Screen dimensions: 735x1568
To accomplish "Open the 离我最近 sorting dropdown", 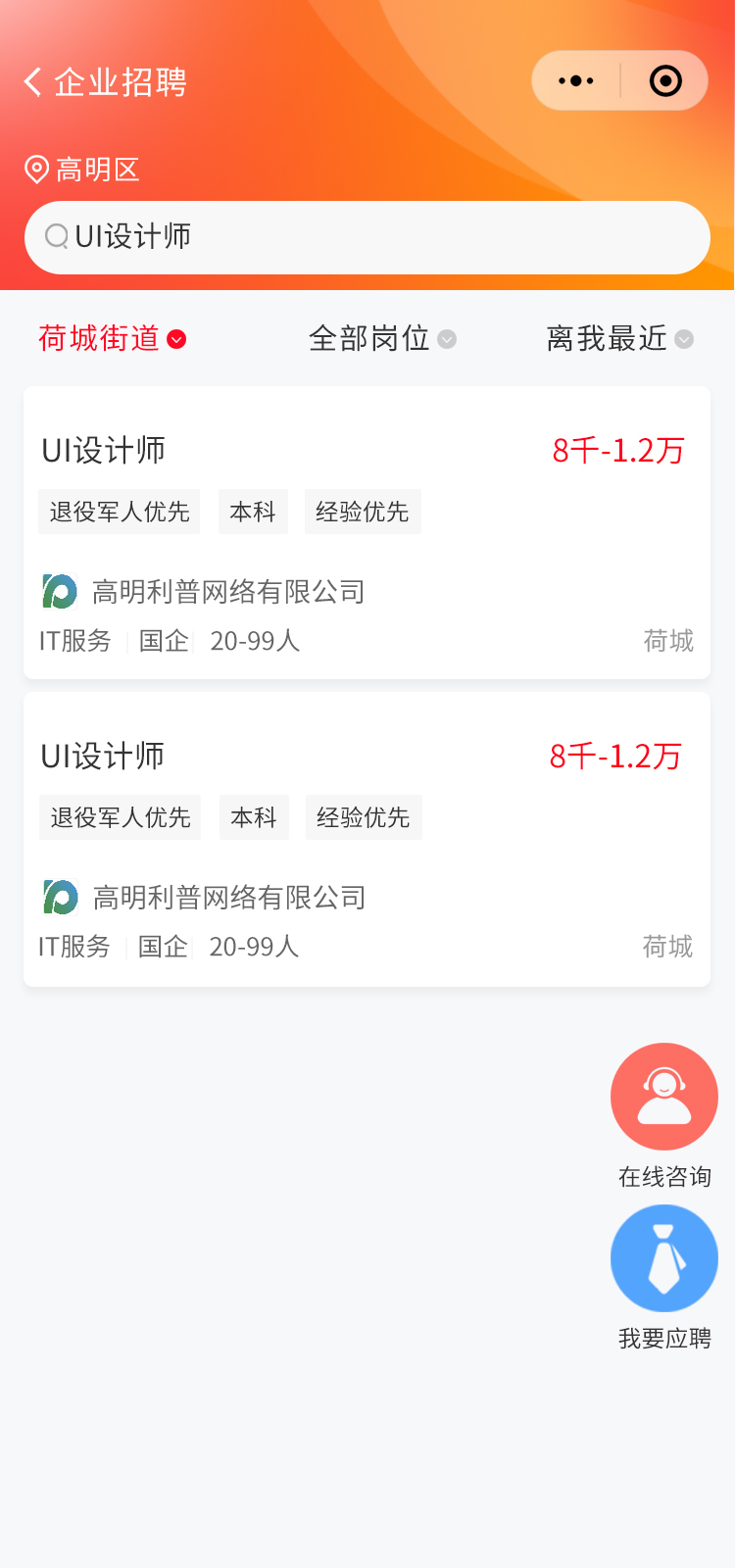I will coord(619,339).
